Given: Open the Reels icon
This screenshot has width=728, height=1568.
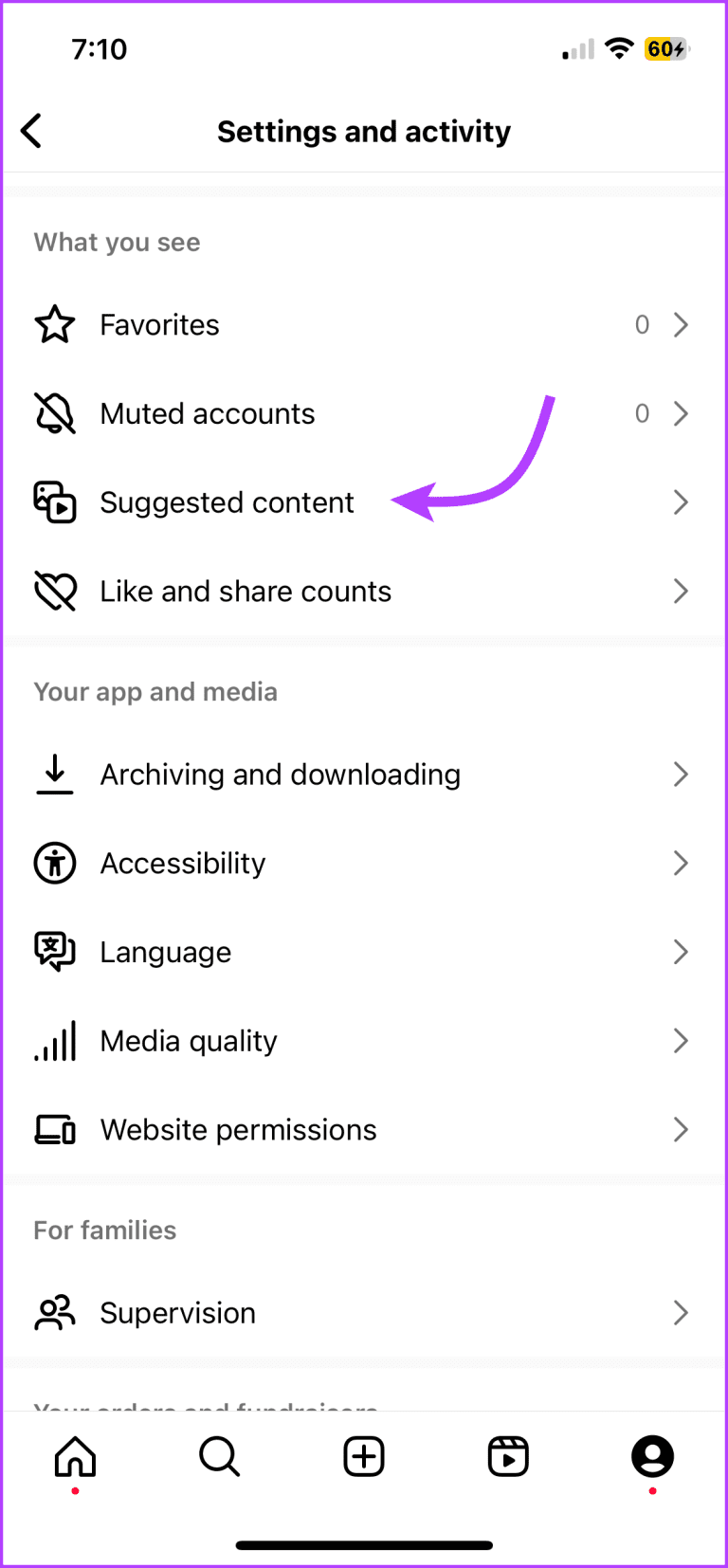Looking at the screenshot, I should [507, 1457].
